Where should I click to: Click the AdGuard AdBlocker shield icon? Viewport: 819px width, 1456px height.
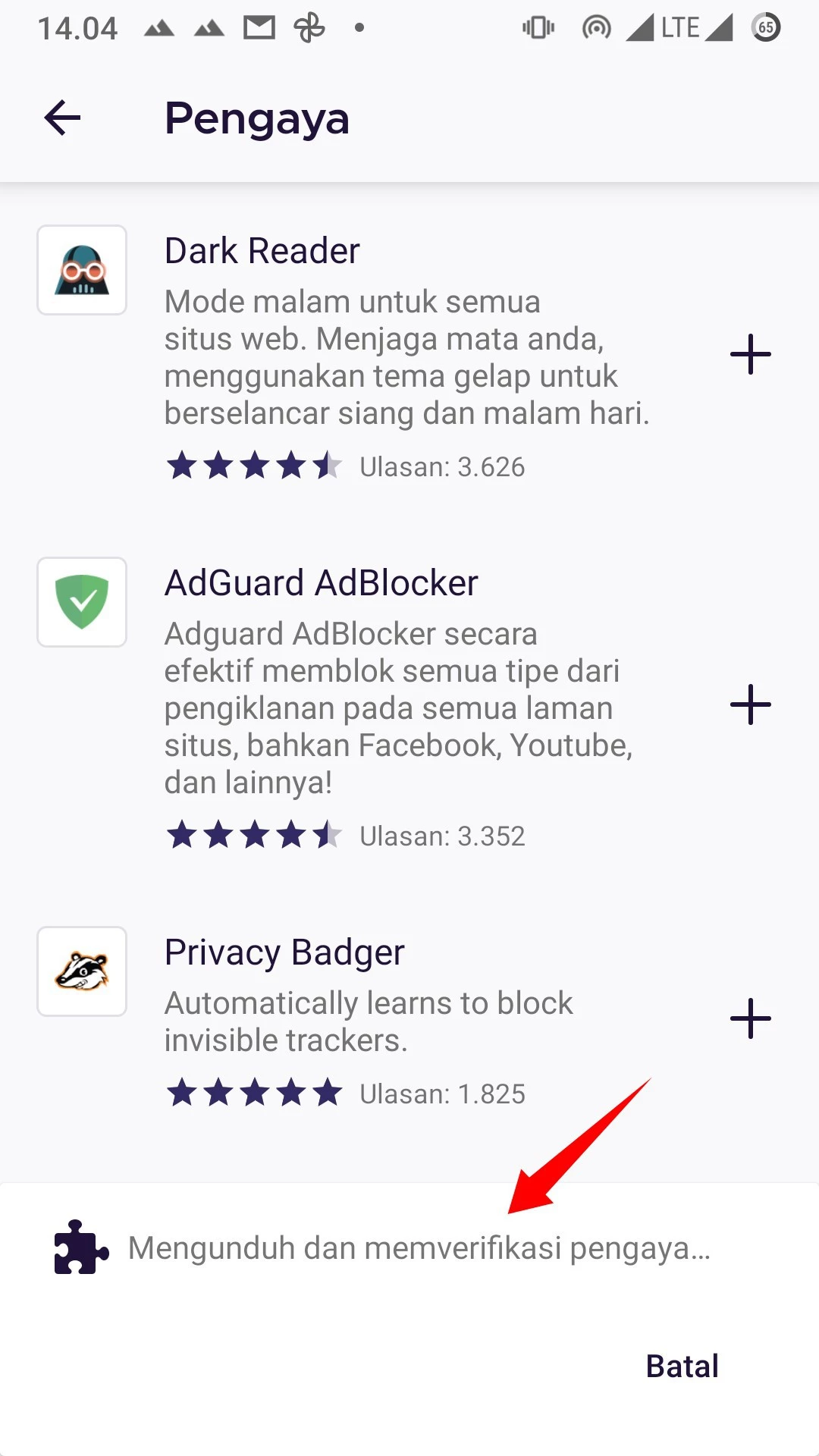[81, 601]
